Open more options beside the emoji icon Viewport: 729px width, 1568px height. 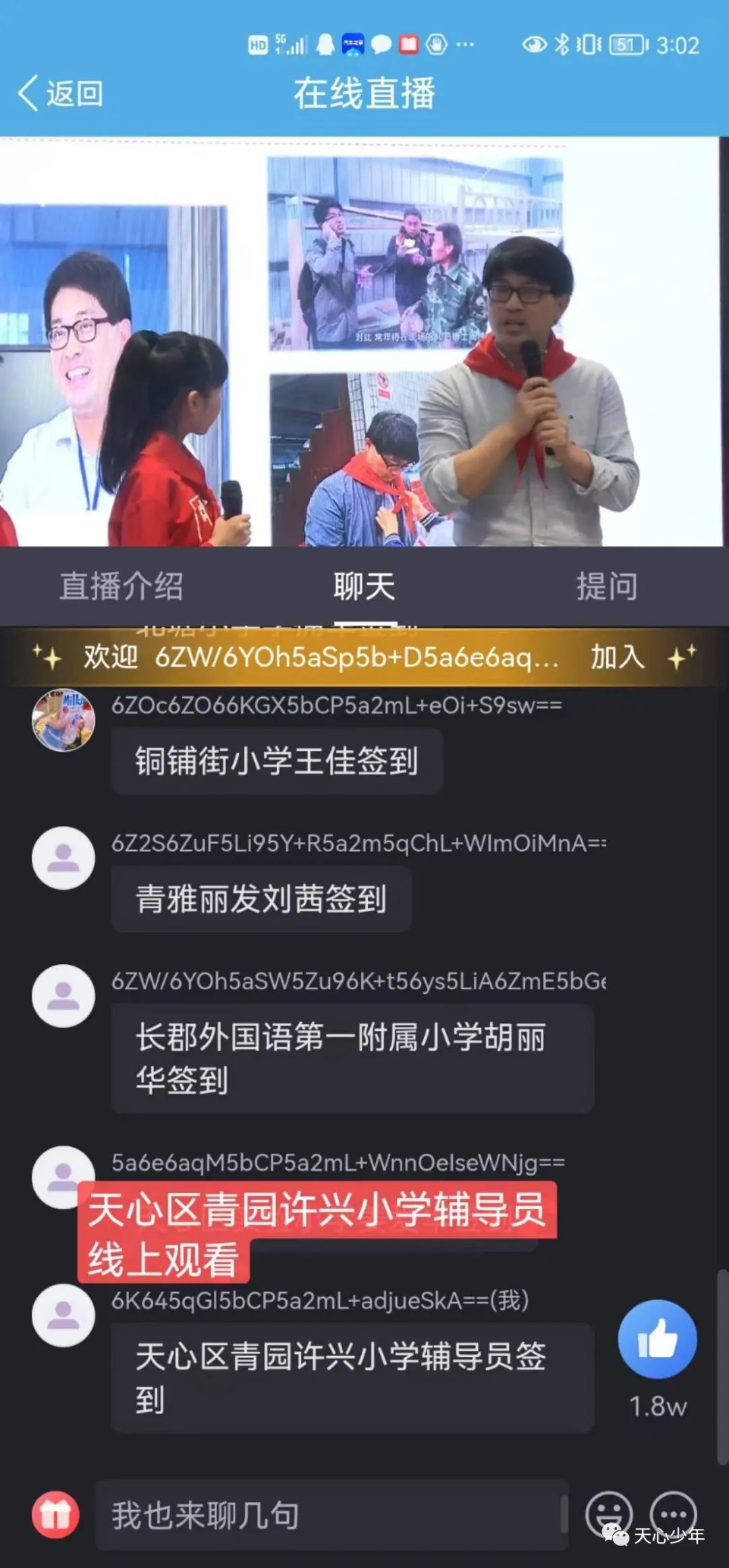673,1510
